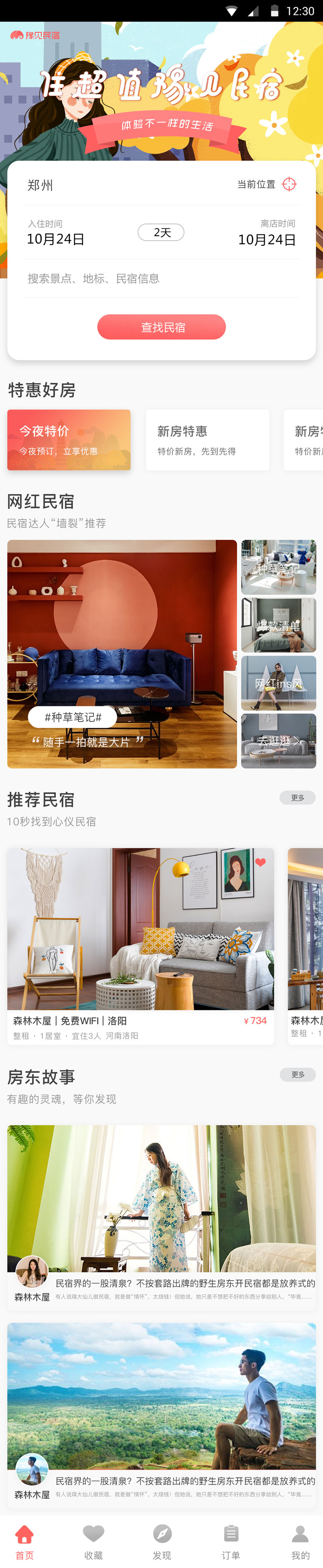323x1568 pixels.
Task: Go to 订单 tab
Action: [231, 1541]
